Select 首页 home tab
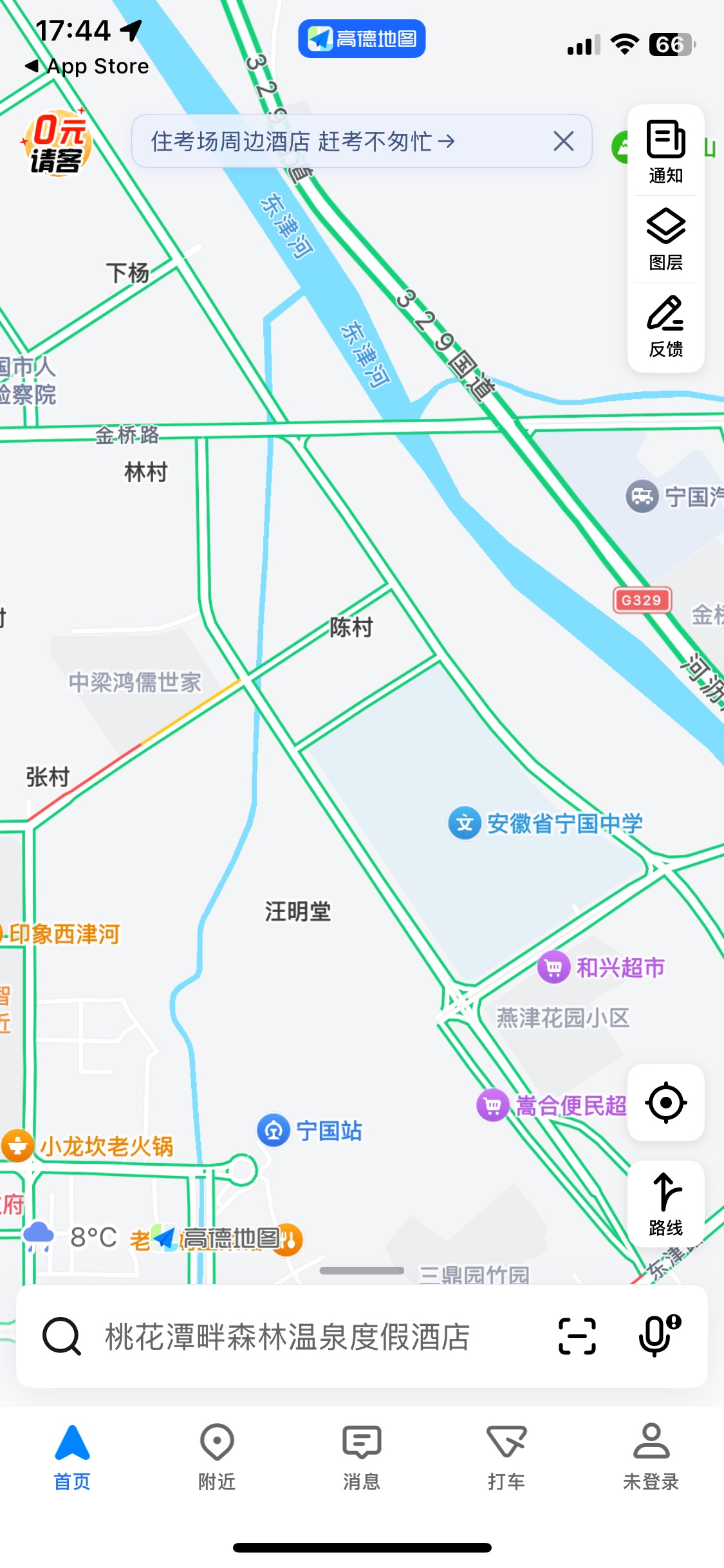The width and height of the screenshot is (724, 1568). [x=72, y=1457]
